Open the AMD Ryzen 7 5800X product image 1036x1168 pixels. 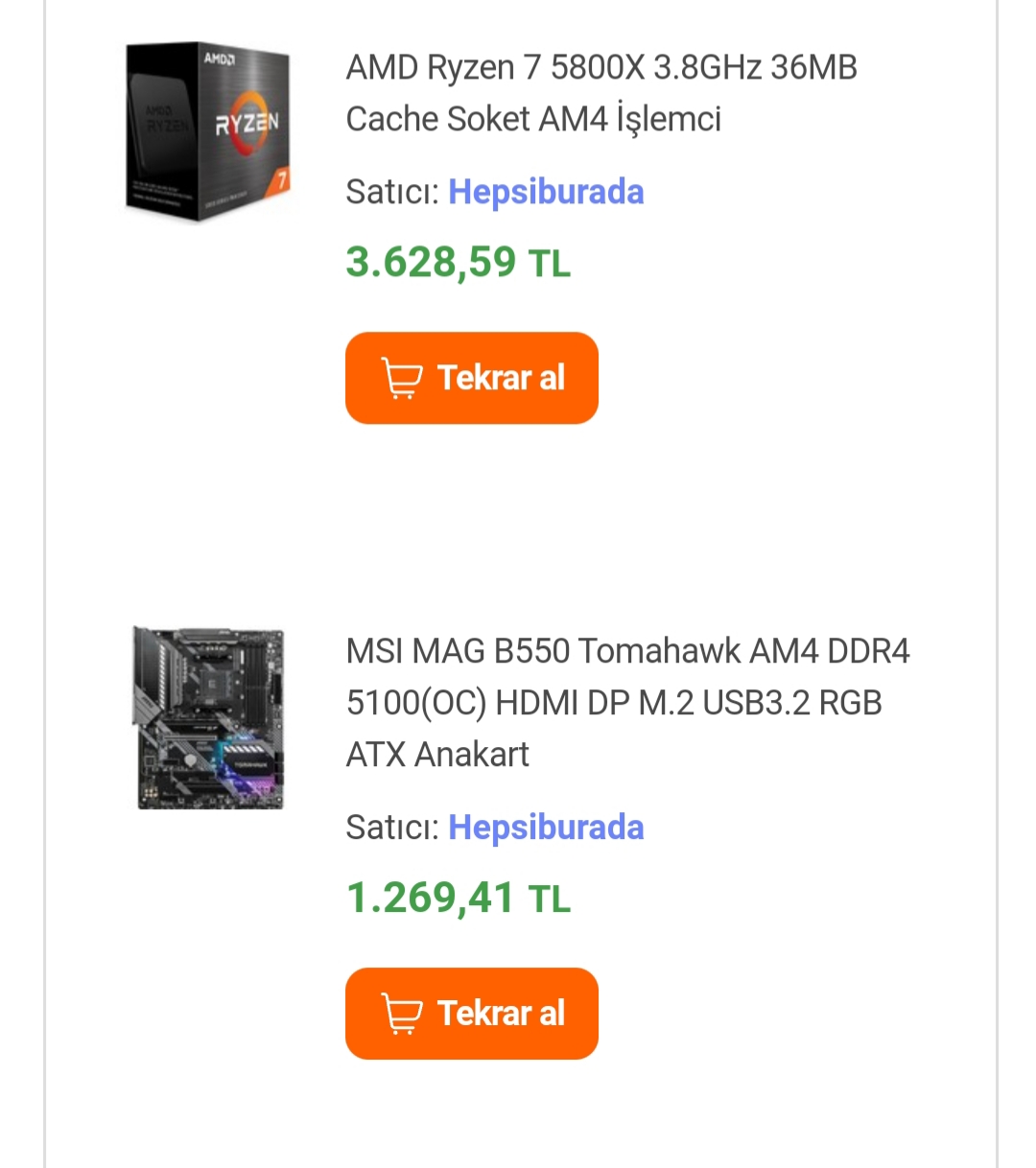tap(208, 130)
